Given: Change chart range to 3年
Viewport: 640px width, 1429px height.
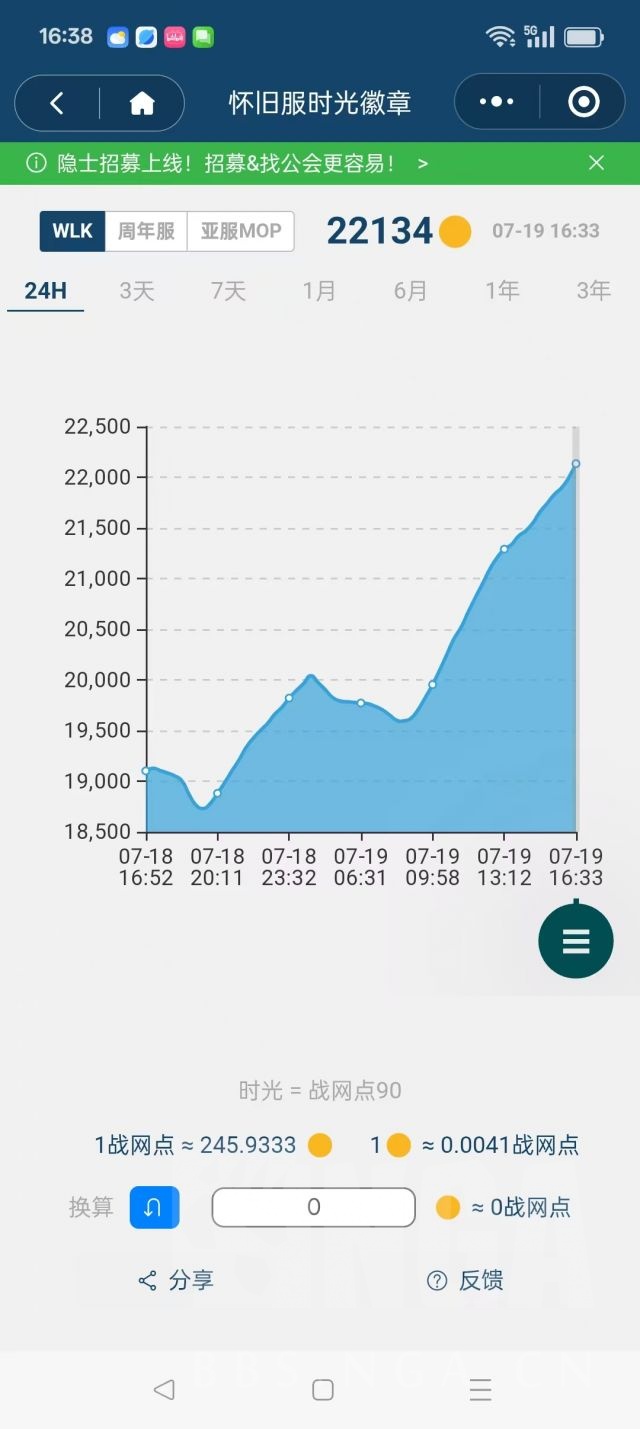Looking at the screenshot, I should (x=594, y=291).
